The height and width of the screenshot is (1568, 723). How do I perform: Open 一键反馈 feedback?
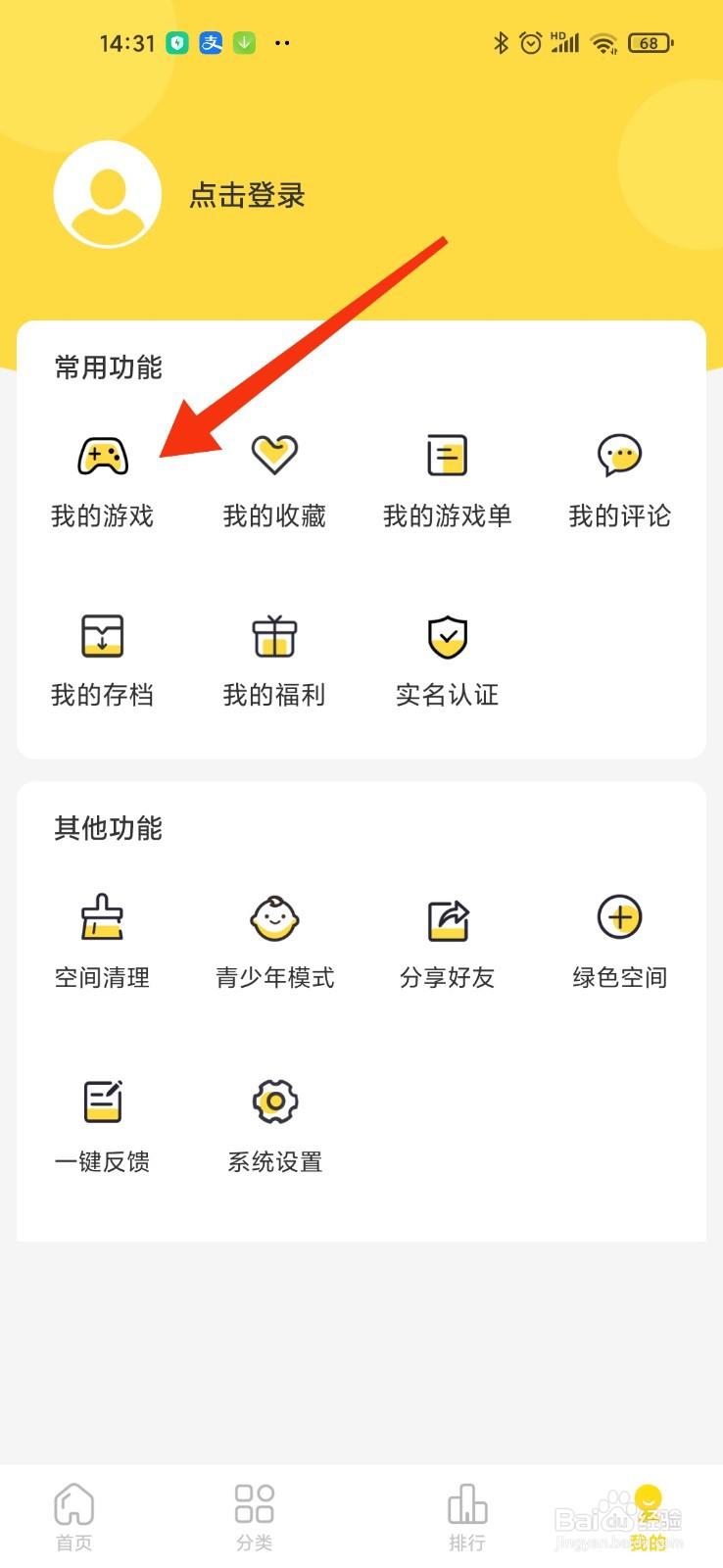tap(103, 1127)
